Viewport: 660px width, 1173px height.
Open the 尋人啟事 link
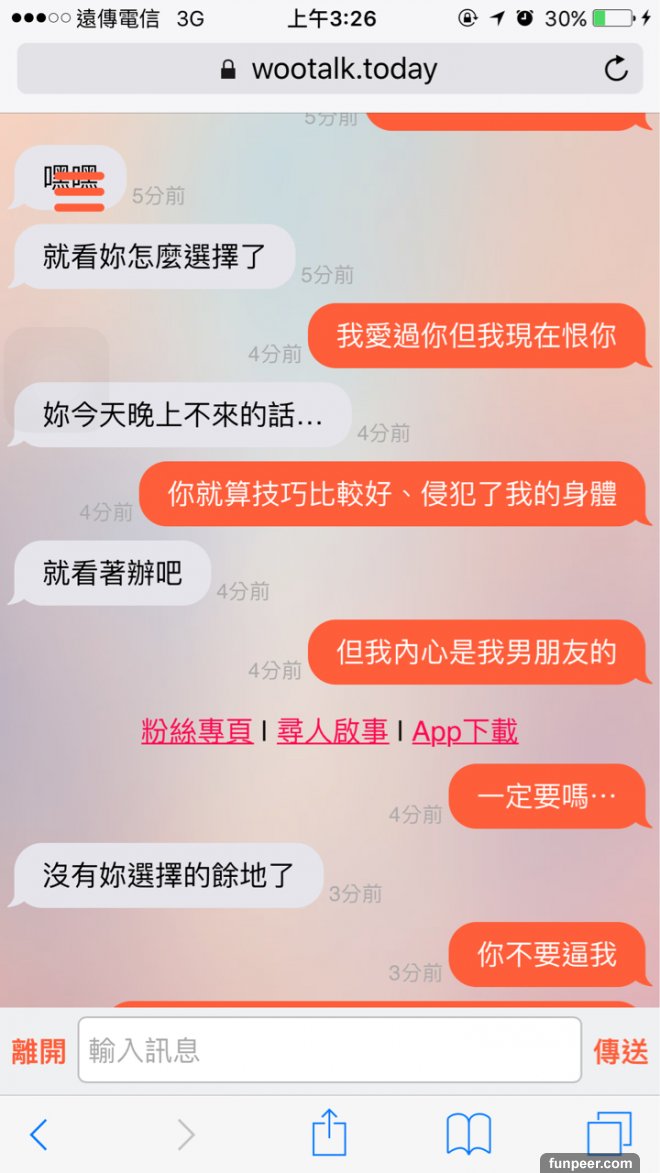click(332, 732)
